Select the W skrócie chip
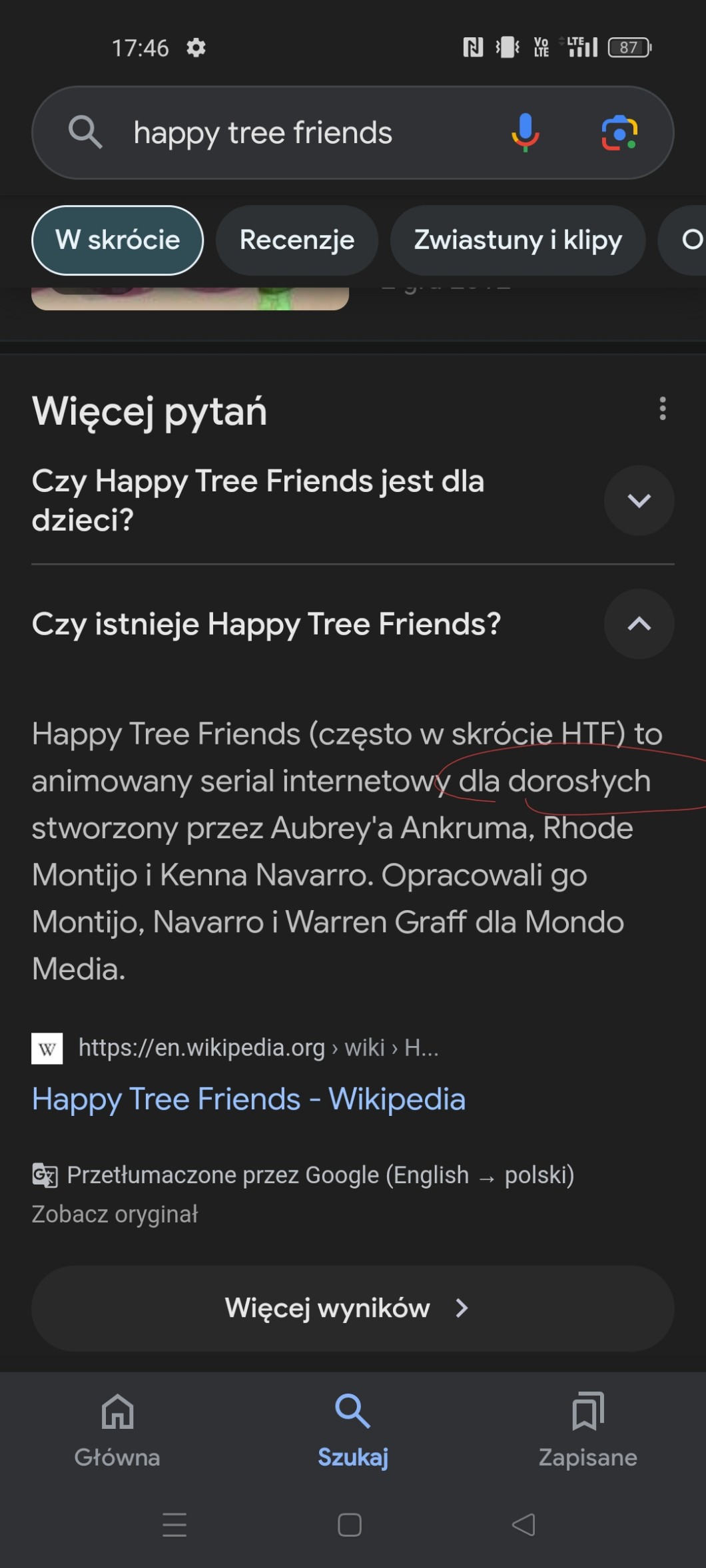The image size is (706, 1568). [x=117, y=240]
